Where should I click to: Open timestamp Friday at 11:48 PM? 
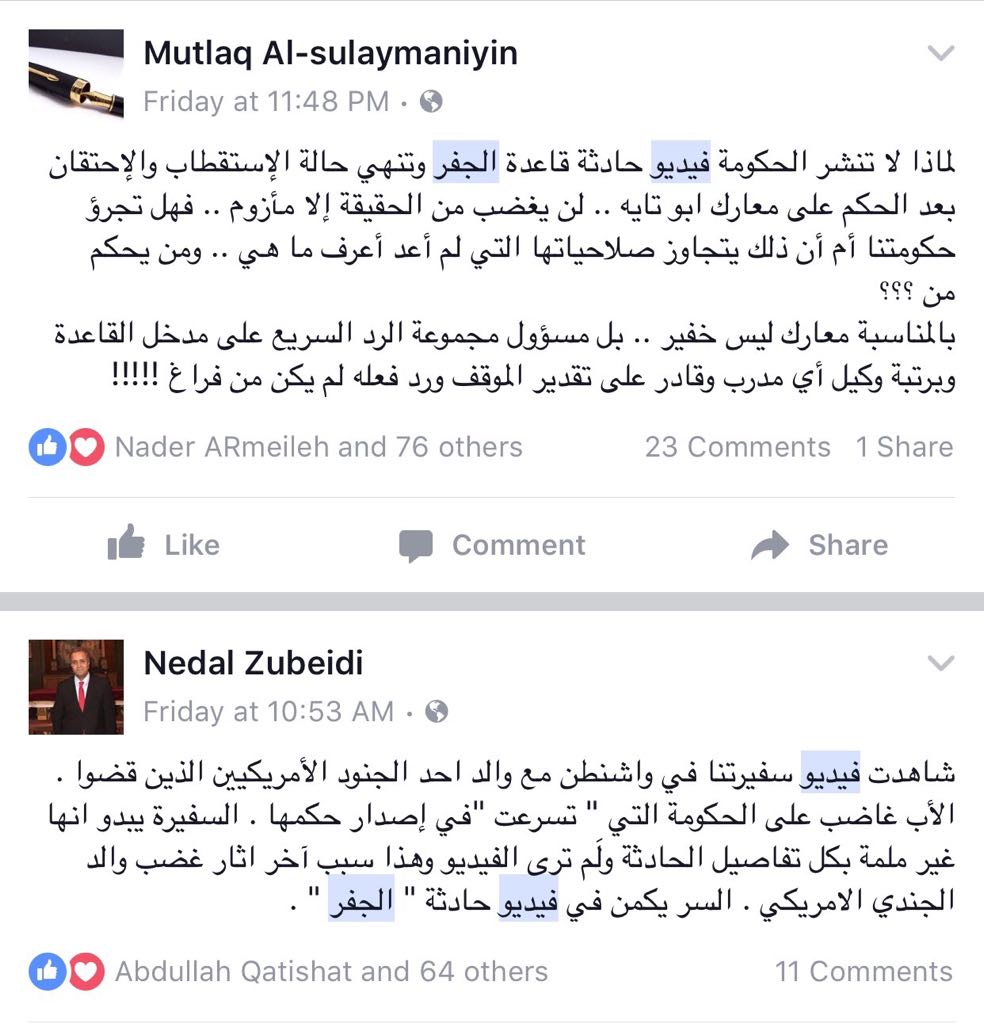click(266, 101)
